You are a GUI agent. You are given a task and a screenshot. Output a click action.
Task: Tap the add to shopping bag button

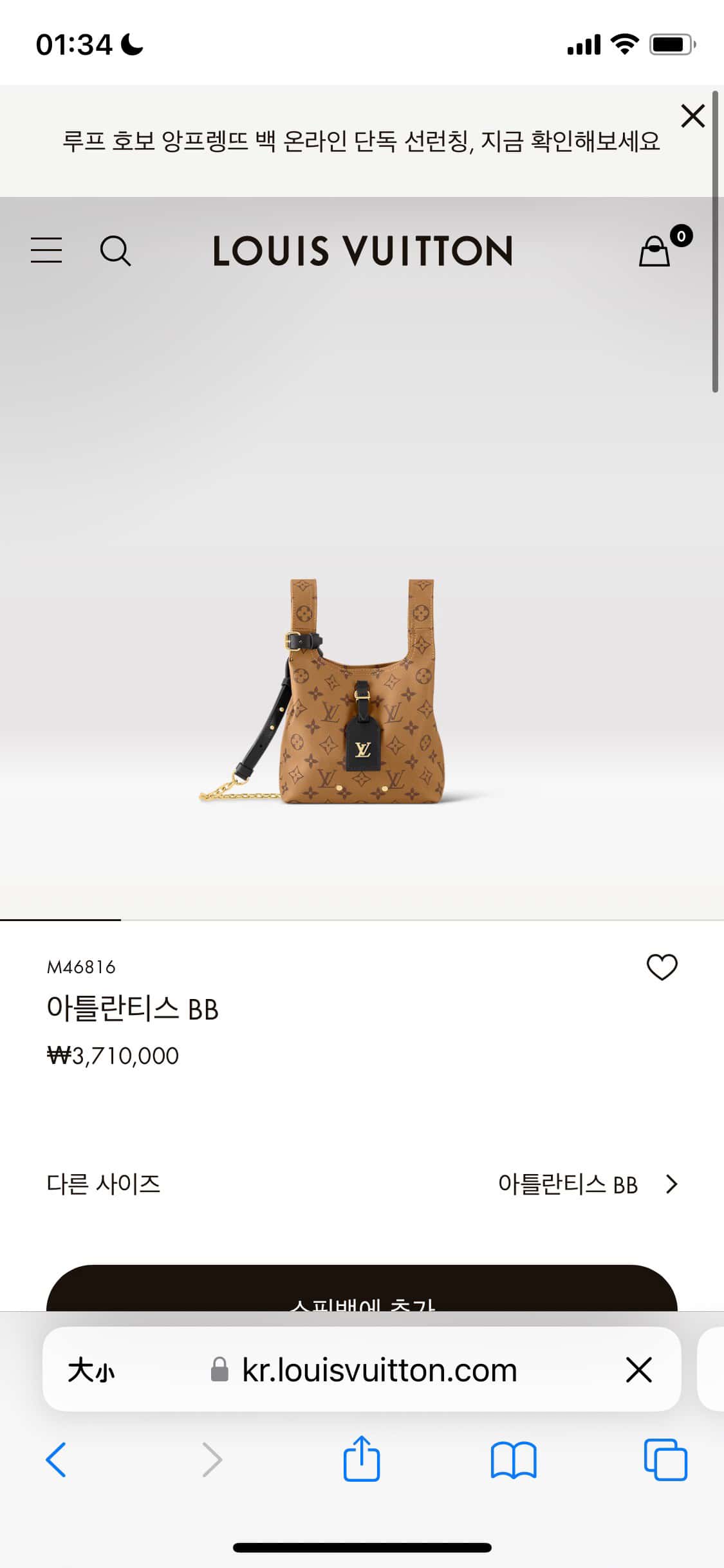tap(362, 1291)
